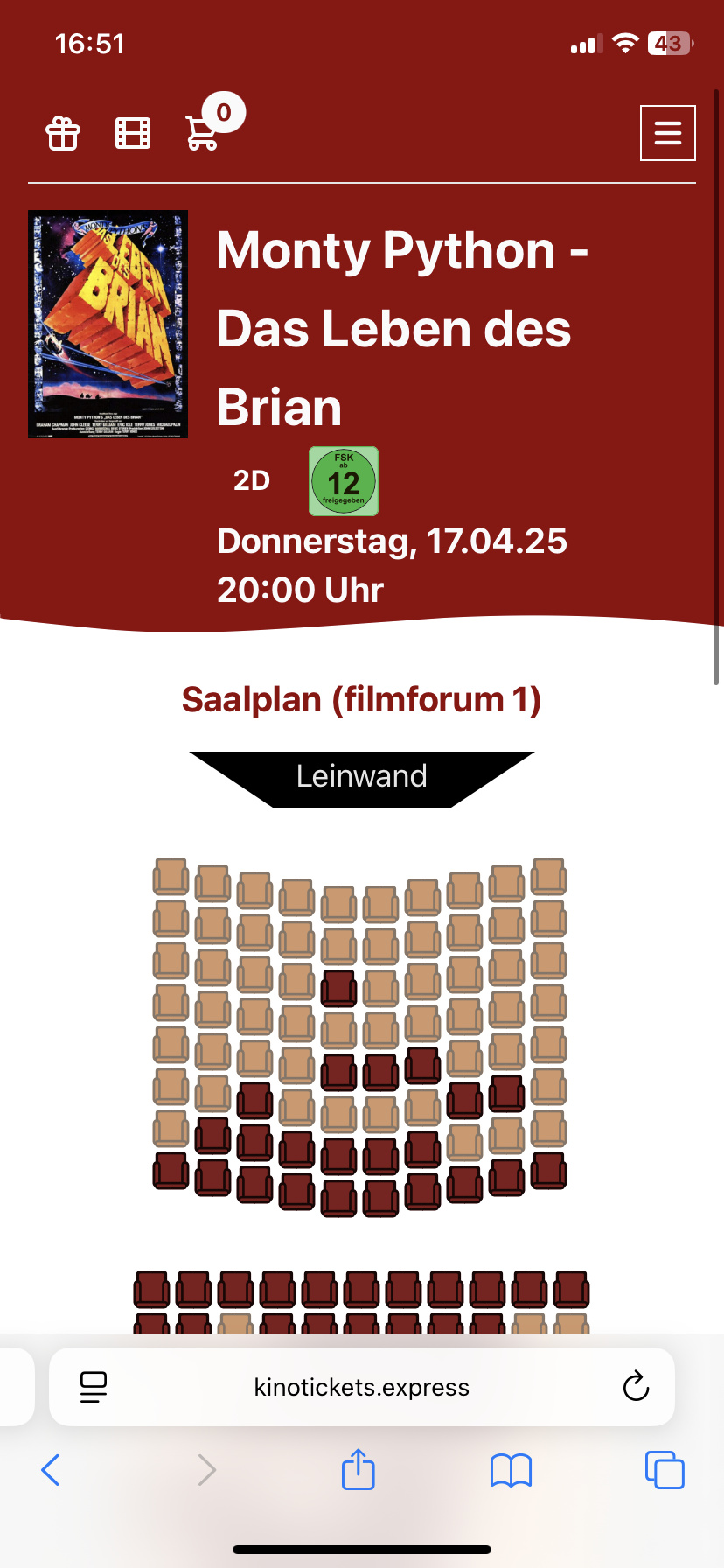Show open Safari tabs
This screenshot has height=1568, width=724.
665,1470
